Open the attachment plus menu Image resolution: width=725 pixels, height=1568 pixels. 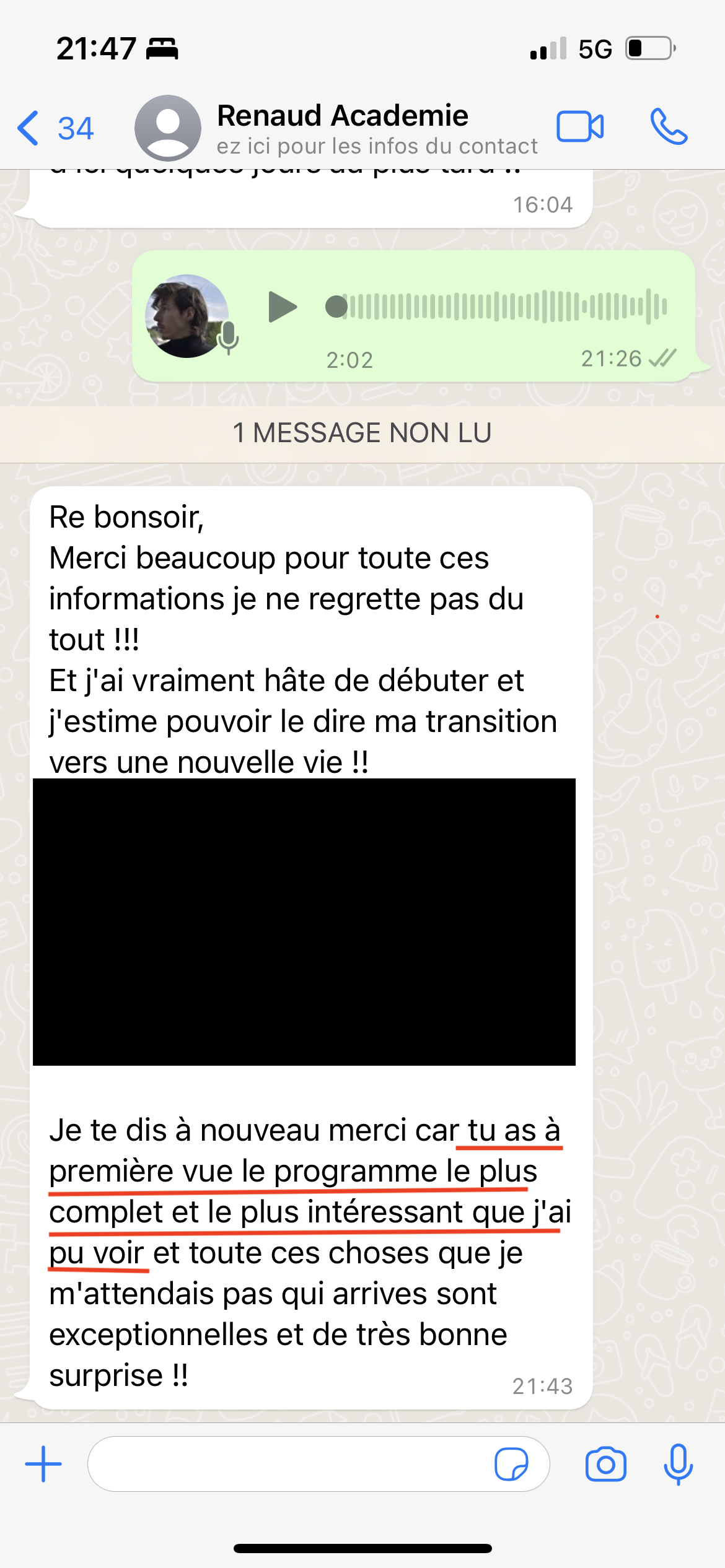pyautogui.click(x=43, y=1464)
